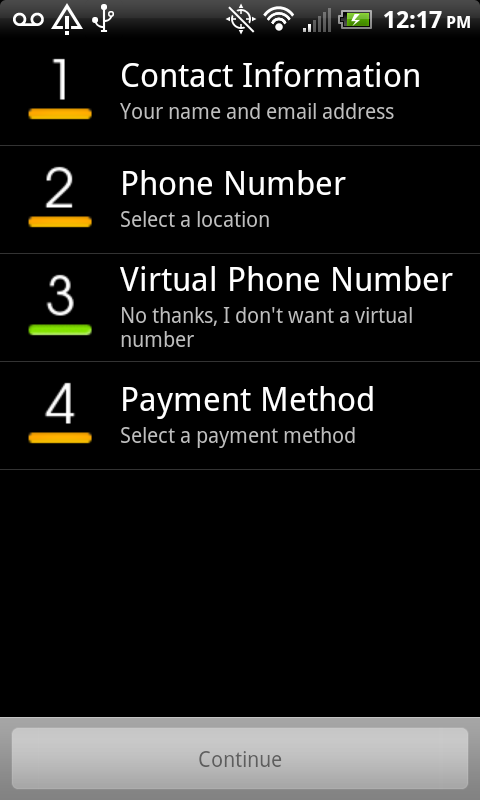Open step 4 Payment Method
This screenshot has width=480, height=800.
tap(240, 416)
